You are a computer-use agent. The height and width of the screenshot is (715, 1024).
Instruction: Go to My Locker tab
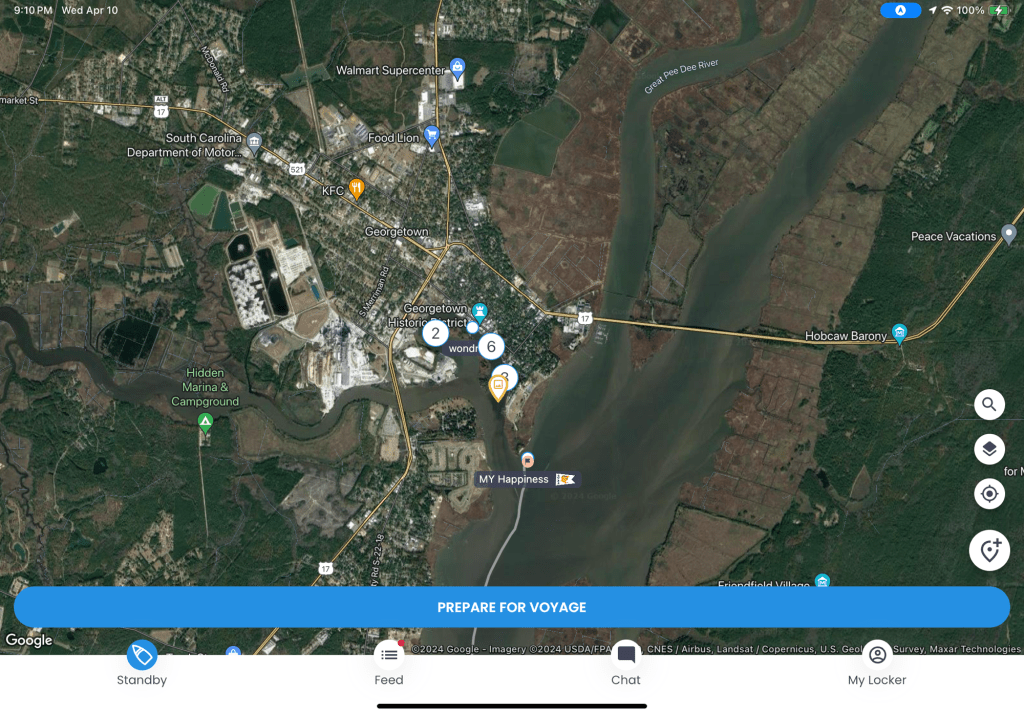point(877,664)
